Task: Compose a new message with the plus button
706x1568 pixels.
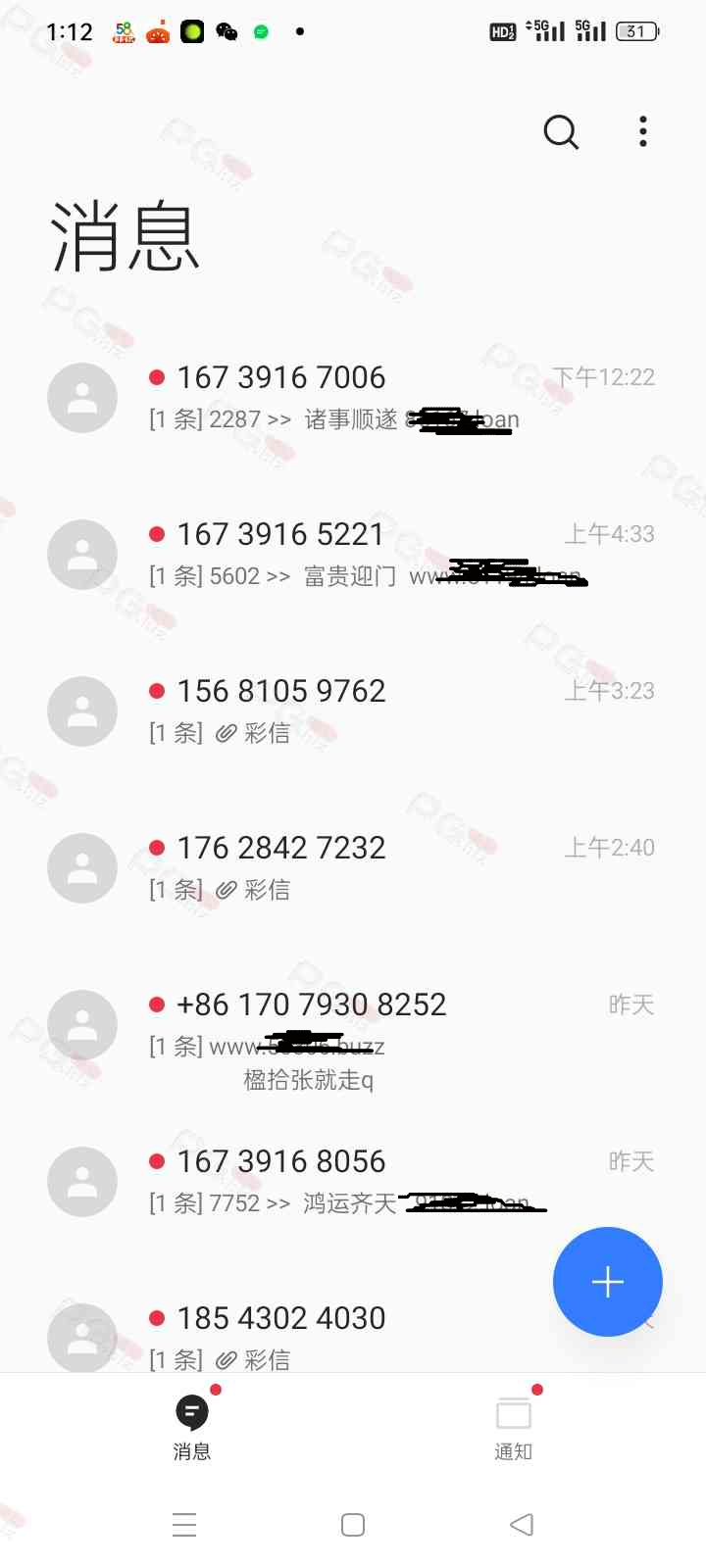Action: [608, 1282]
